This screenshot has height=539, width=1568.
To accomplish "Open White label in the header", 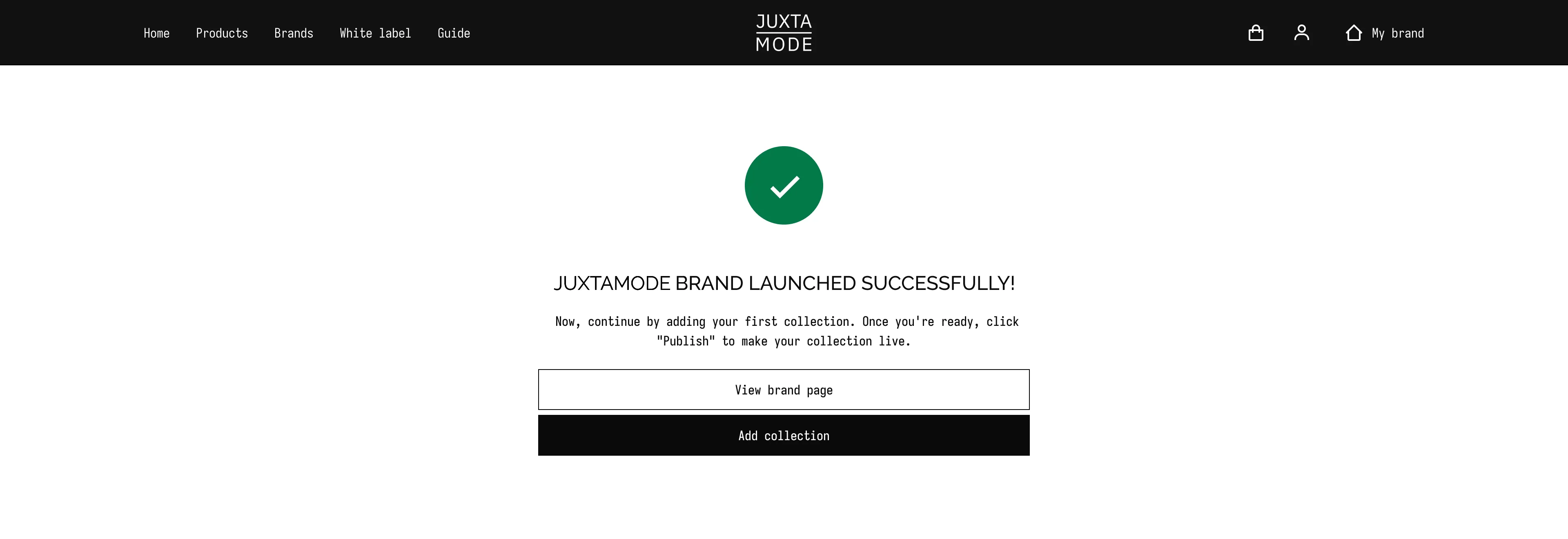I will click(375, 33).
